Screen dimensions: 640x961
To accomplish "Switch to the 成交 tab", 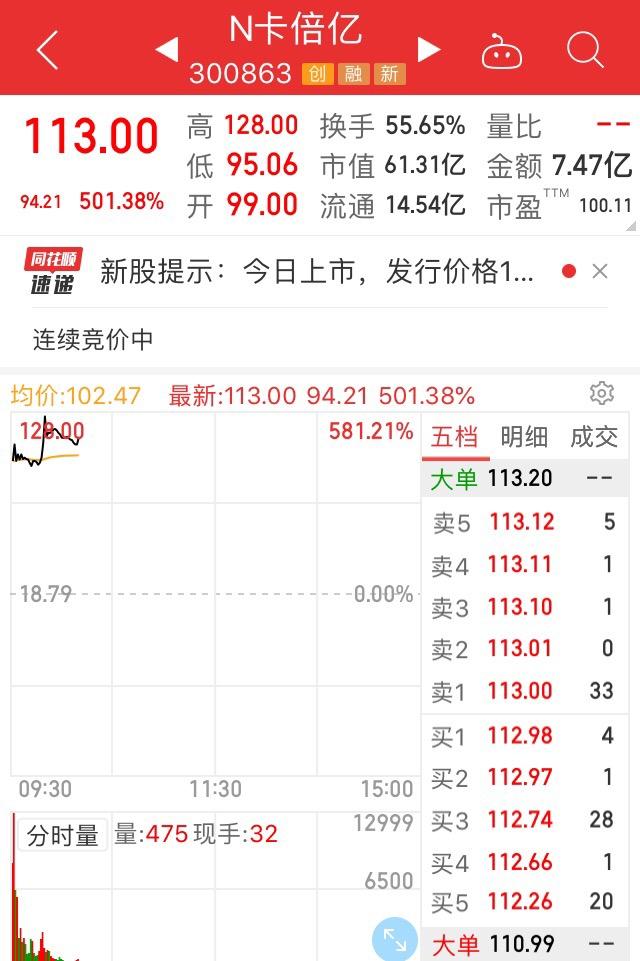I will point(594,437).
